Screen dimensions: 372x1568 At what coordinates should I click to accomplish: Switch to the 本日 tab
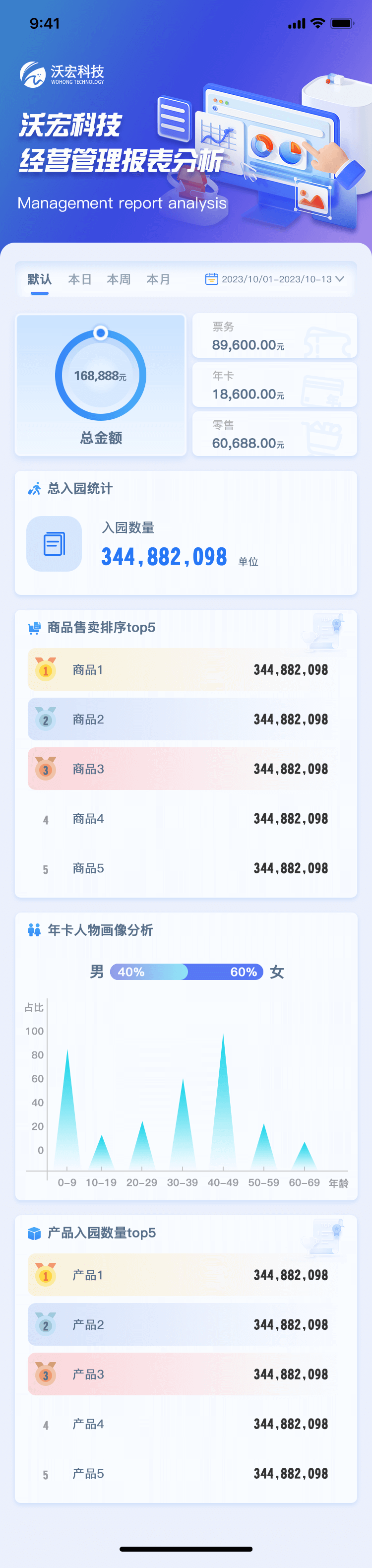[80, 279]
